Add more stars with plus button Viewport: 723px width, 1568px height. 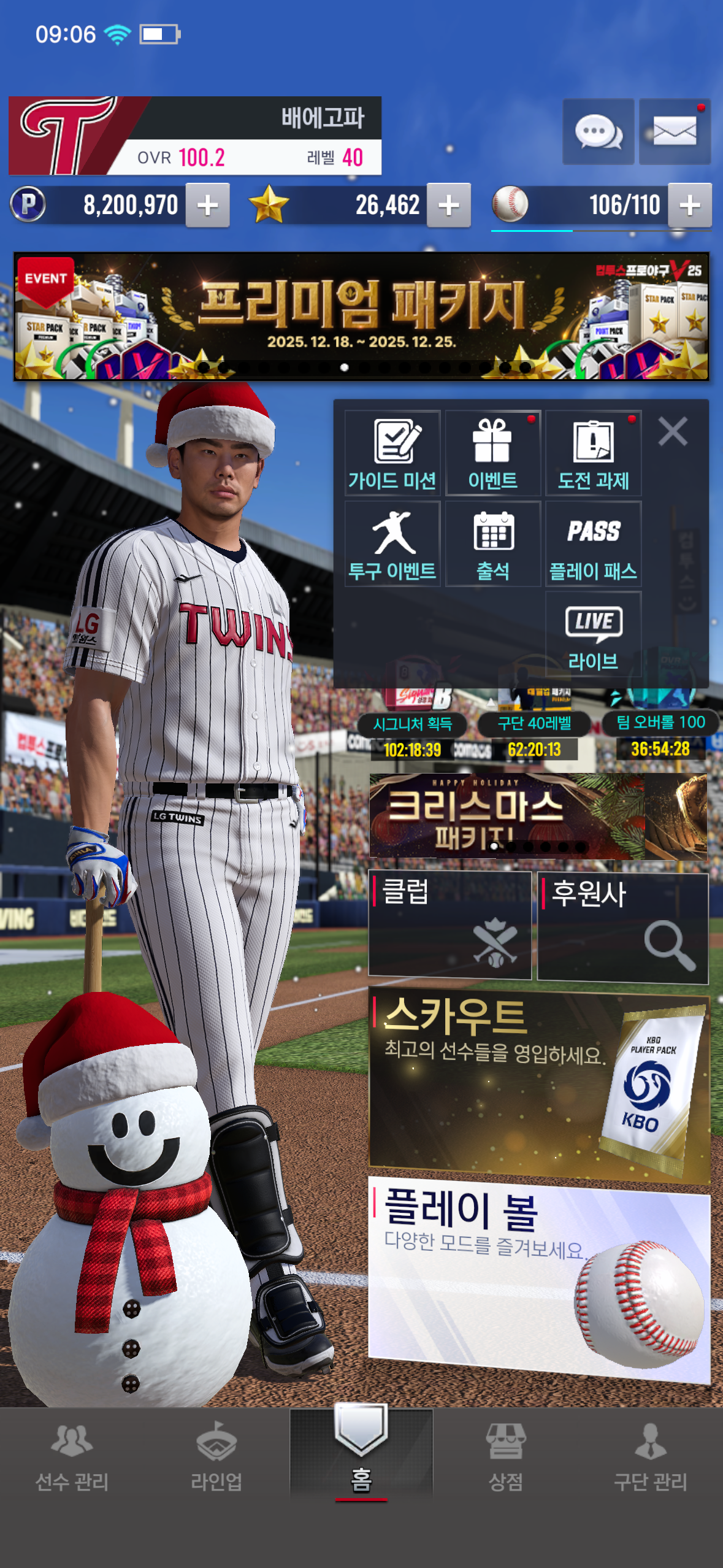click(449, 206)
